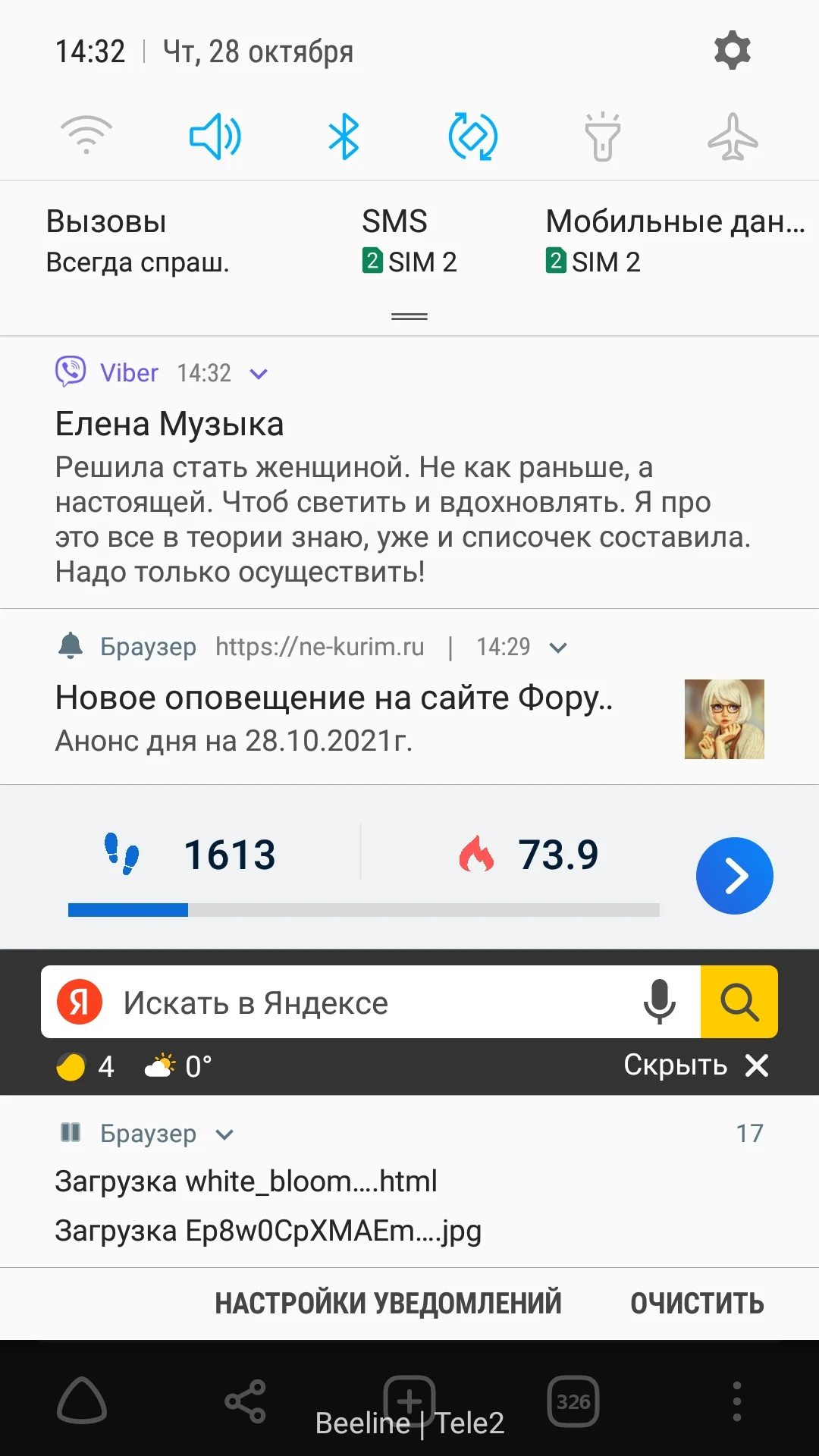Tap the Yandex voice search microphone
Viewport: 819px width, 1456px height.
658,1002
